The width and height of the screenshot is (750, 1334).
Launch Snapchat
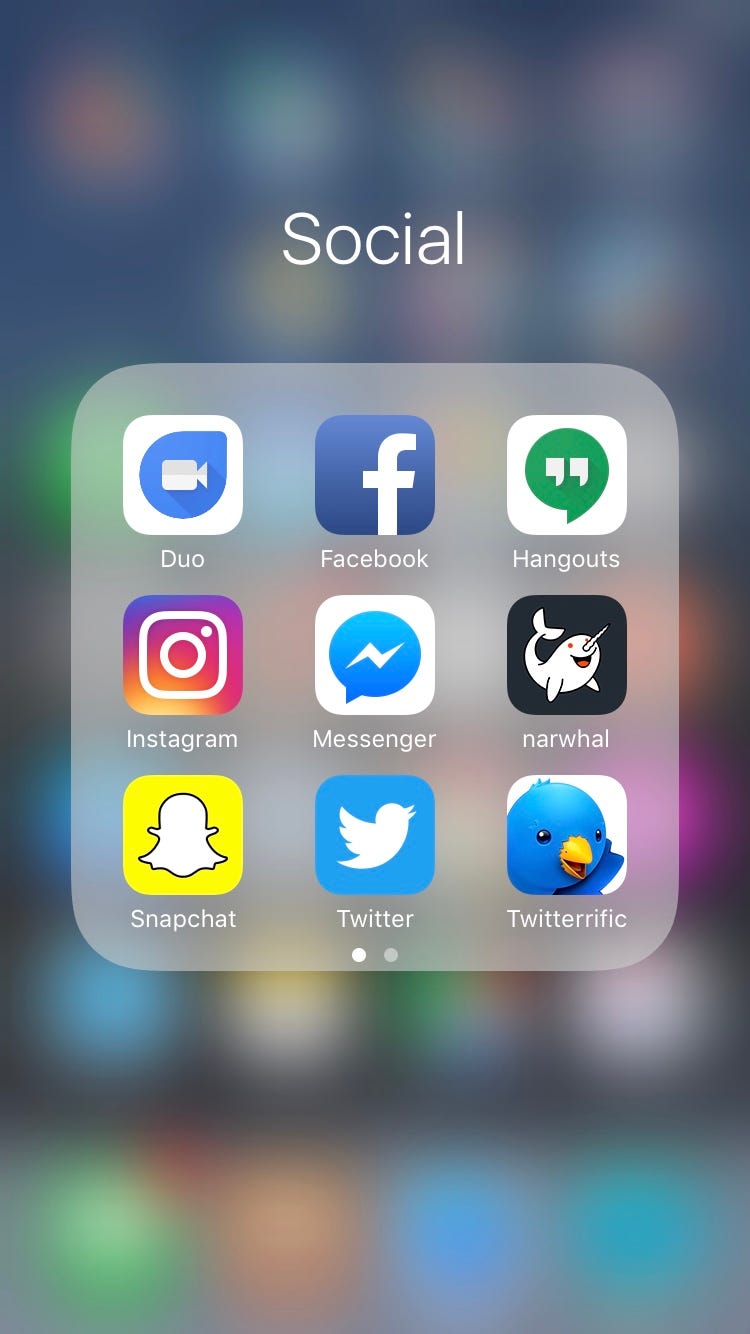[183, 835]
